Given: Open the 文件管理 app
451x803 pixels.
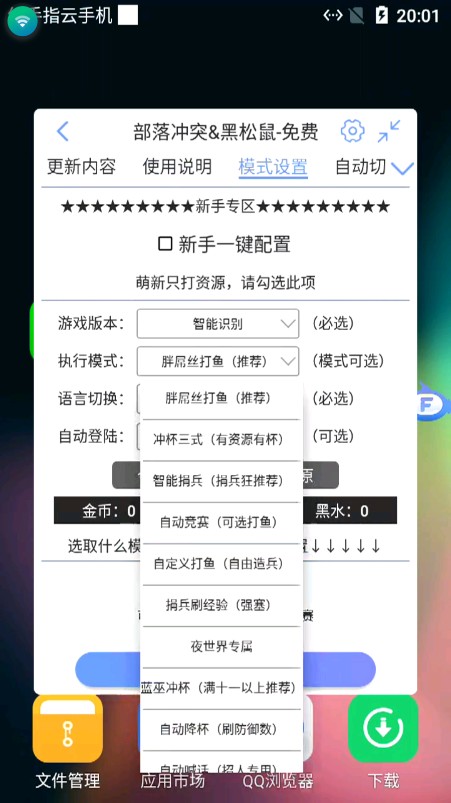Looking at the screenshot, I should click(x=68, y=728).
